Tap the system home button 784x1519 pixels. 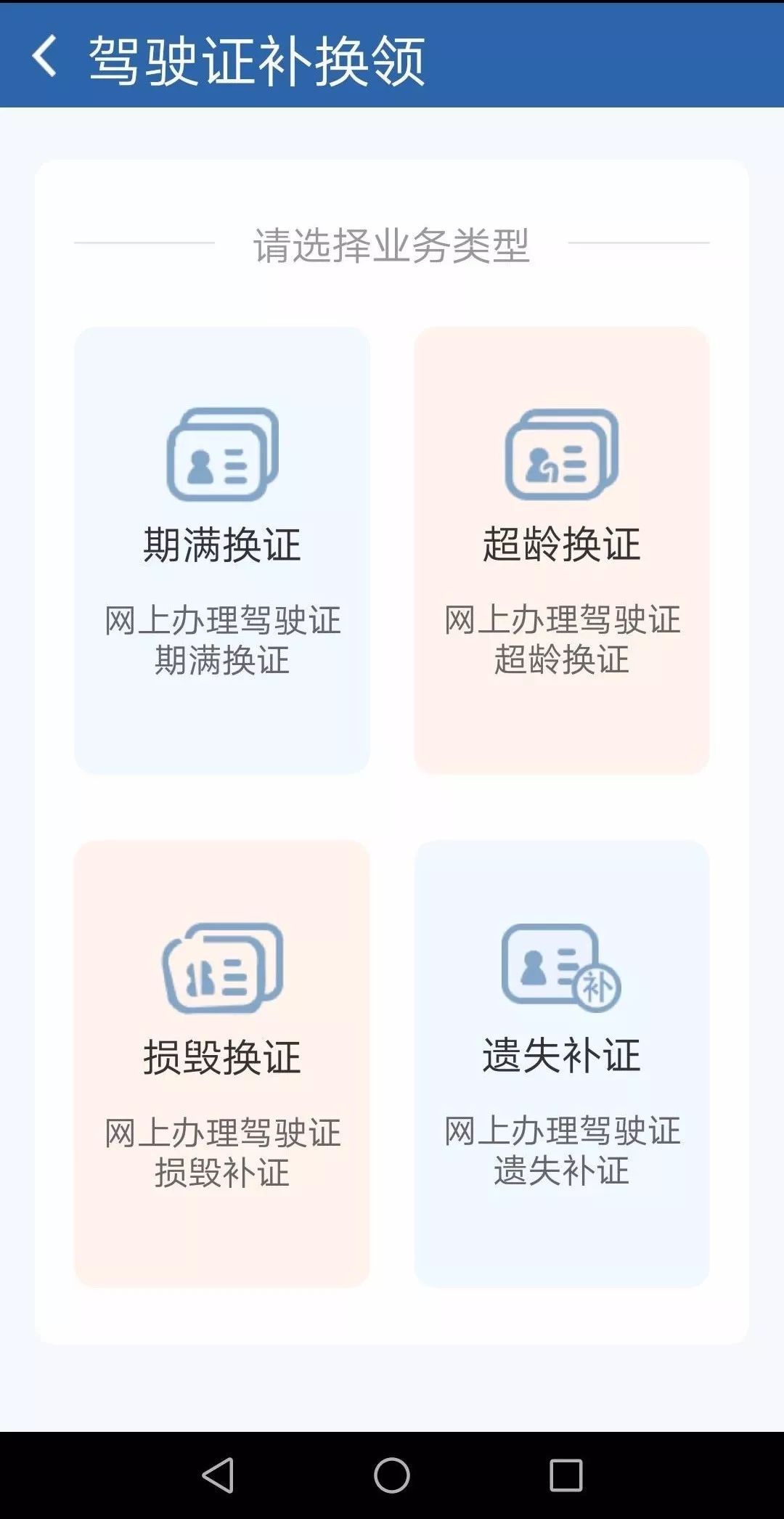point(392,1475)
